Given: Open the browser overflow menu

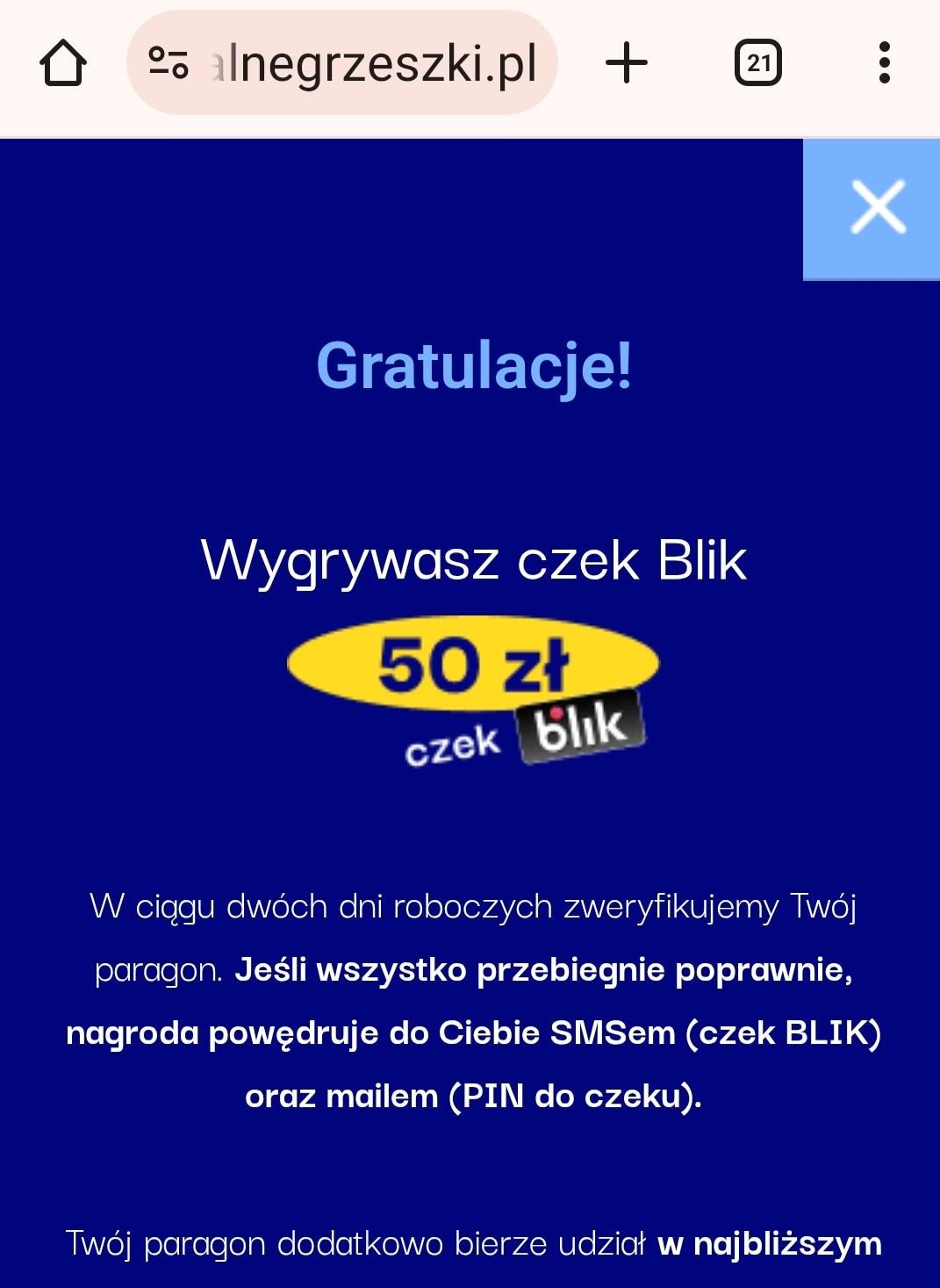Looking at the screenshot, I should (884, 63).
